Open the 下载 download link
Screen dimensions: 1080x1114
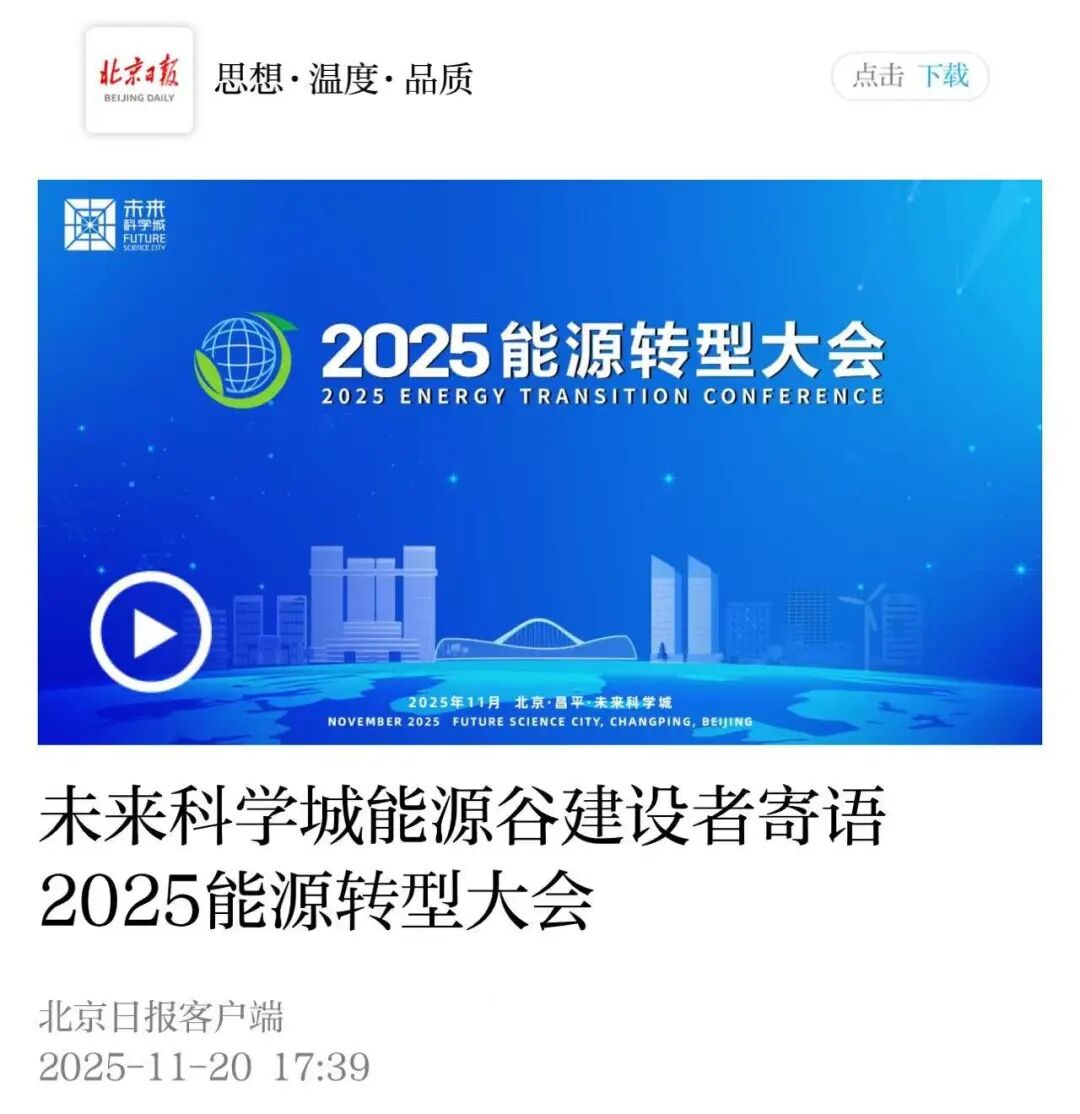pyautogui.click(x=943, y=76)
